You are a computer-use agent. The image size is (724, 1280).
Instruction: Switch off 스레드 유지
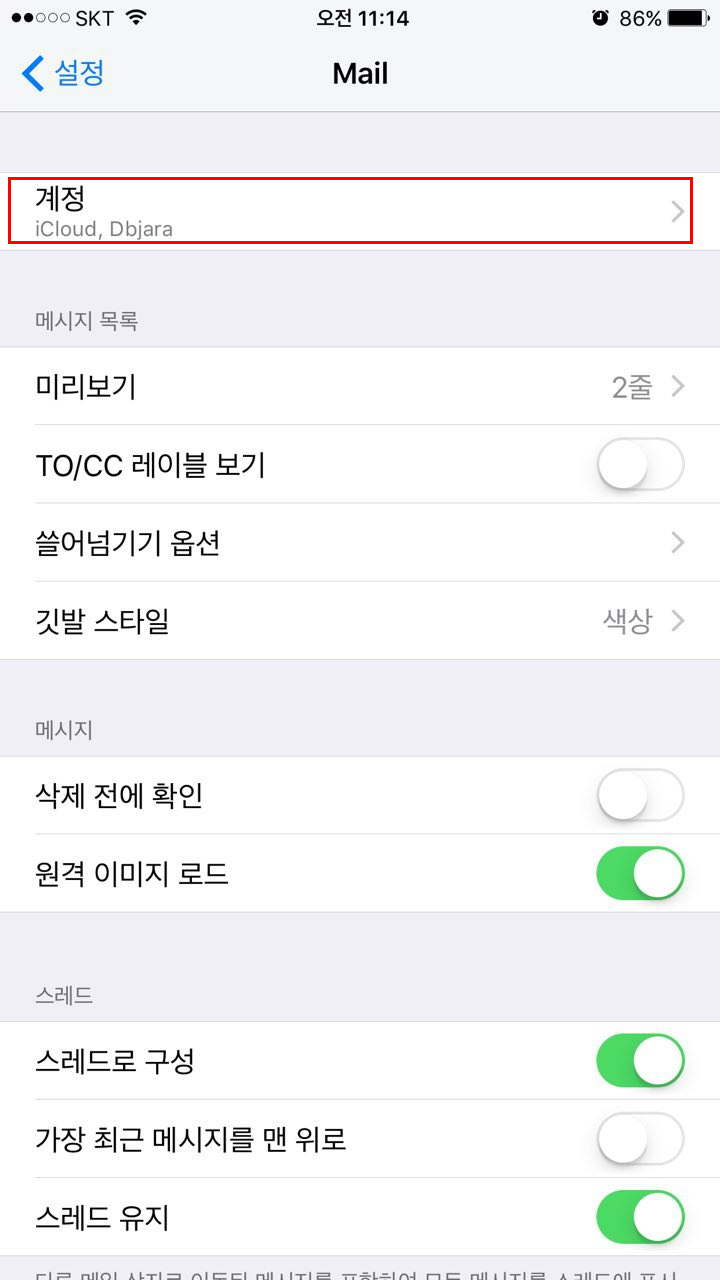640,1217
